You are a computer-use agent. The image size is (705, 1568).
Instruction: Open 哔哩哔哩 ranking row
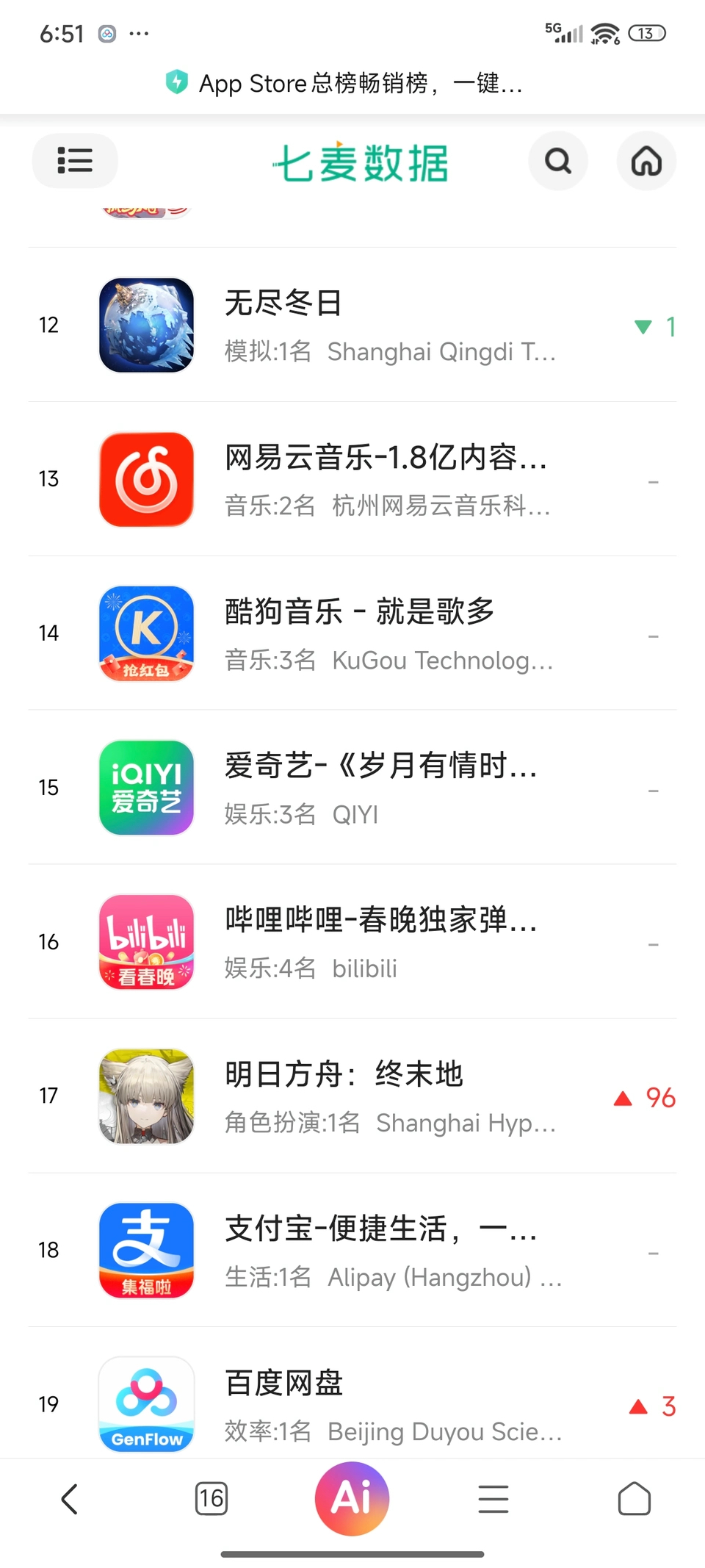coord(352,942)
